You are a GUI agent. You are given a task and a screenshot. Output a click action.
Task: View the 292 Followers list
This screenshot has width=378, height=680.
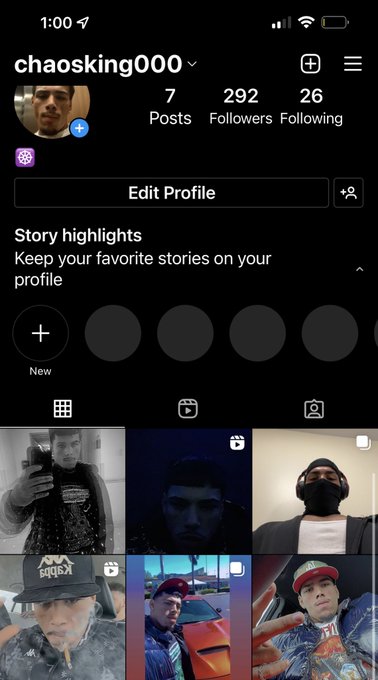(241, 107)
